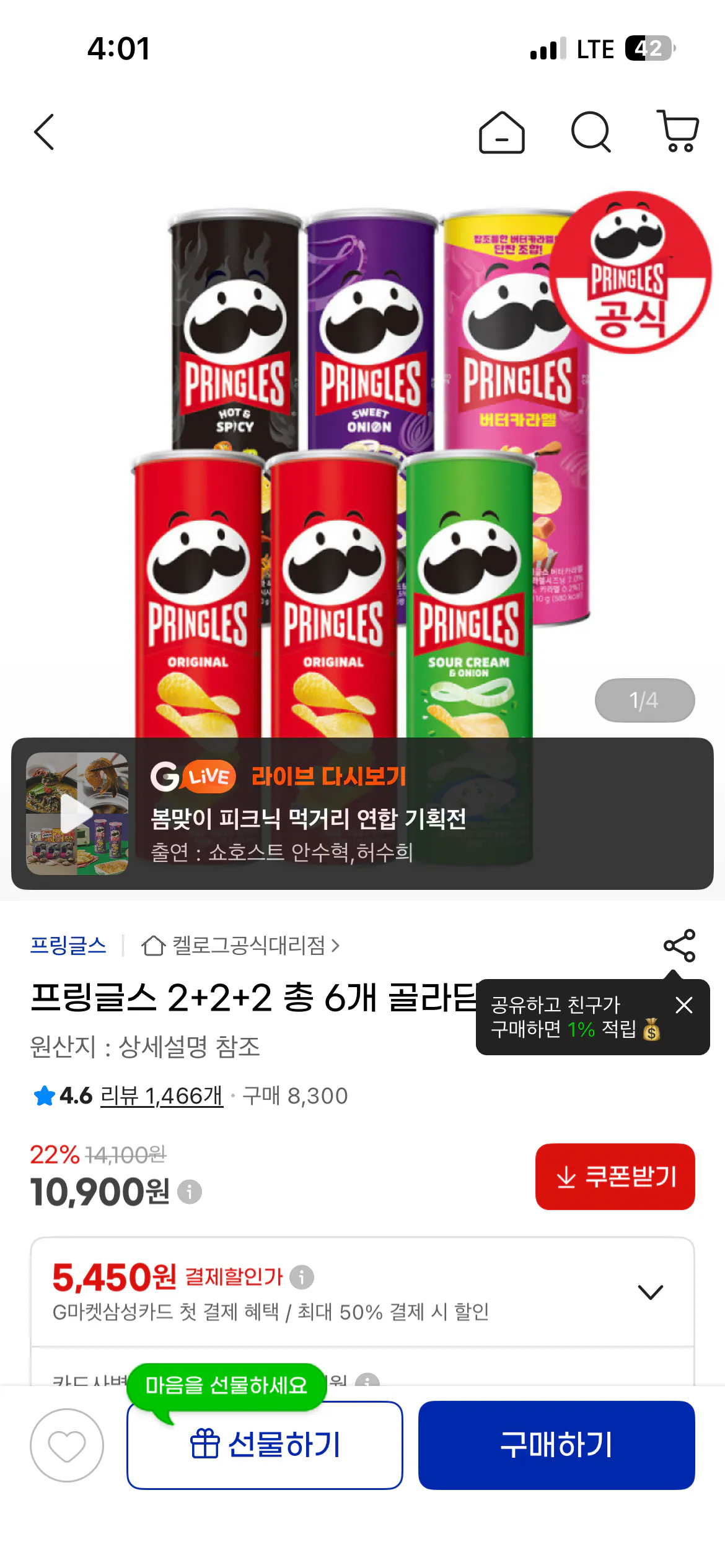Viewport: 725px width, 1568px height.
Task: Tap the share icon near the store name
Action: [x=678, y=946]
